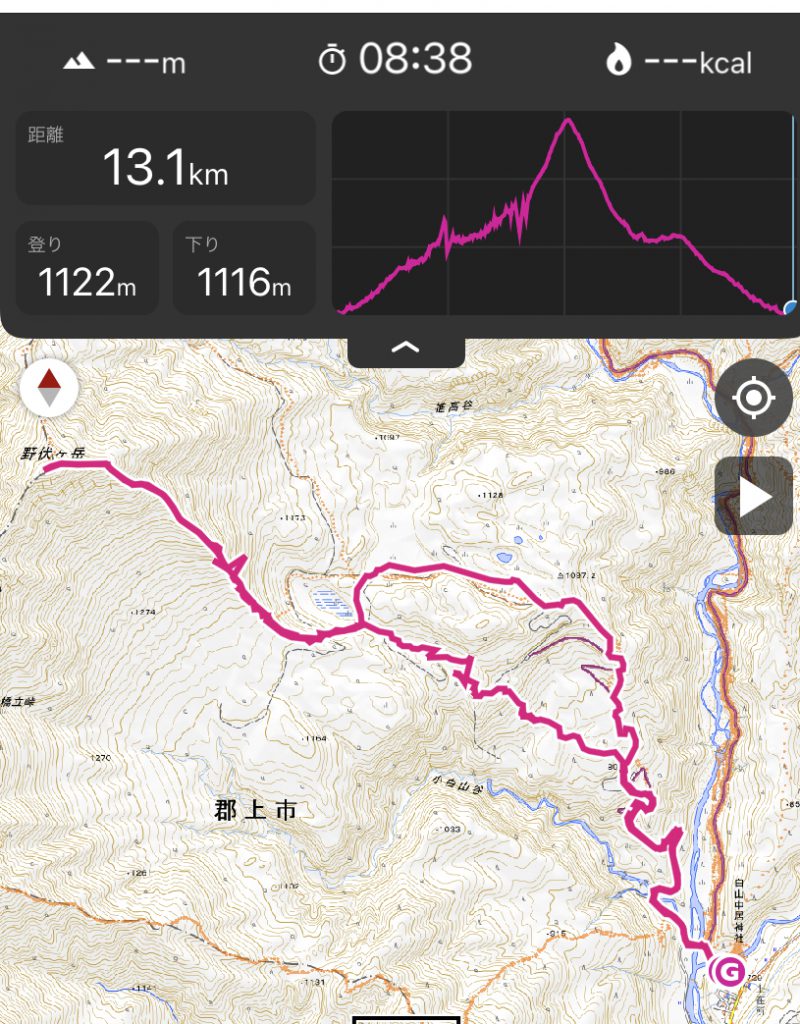
Task: Tap the goal marker on the map
Action: (x=727, y=970)
